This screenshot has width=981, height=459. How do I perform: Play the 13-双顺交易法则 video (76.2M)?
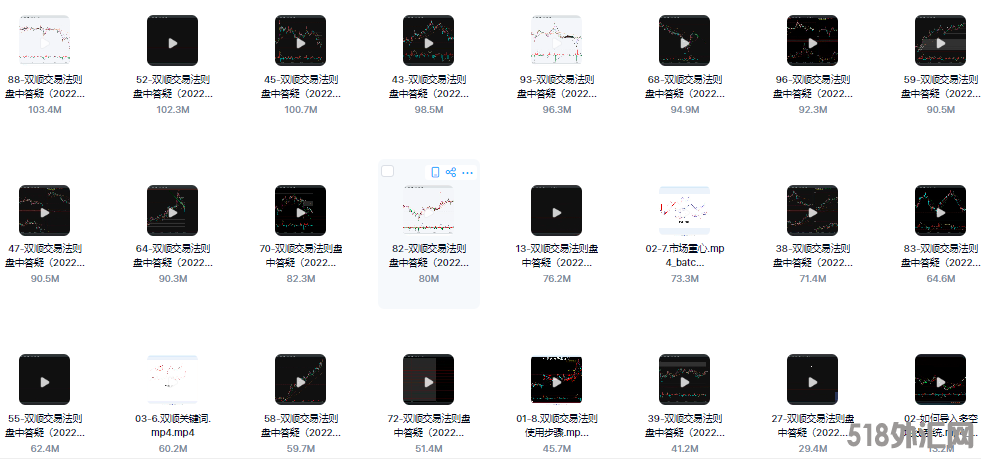coord(556,211)
